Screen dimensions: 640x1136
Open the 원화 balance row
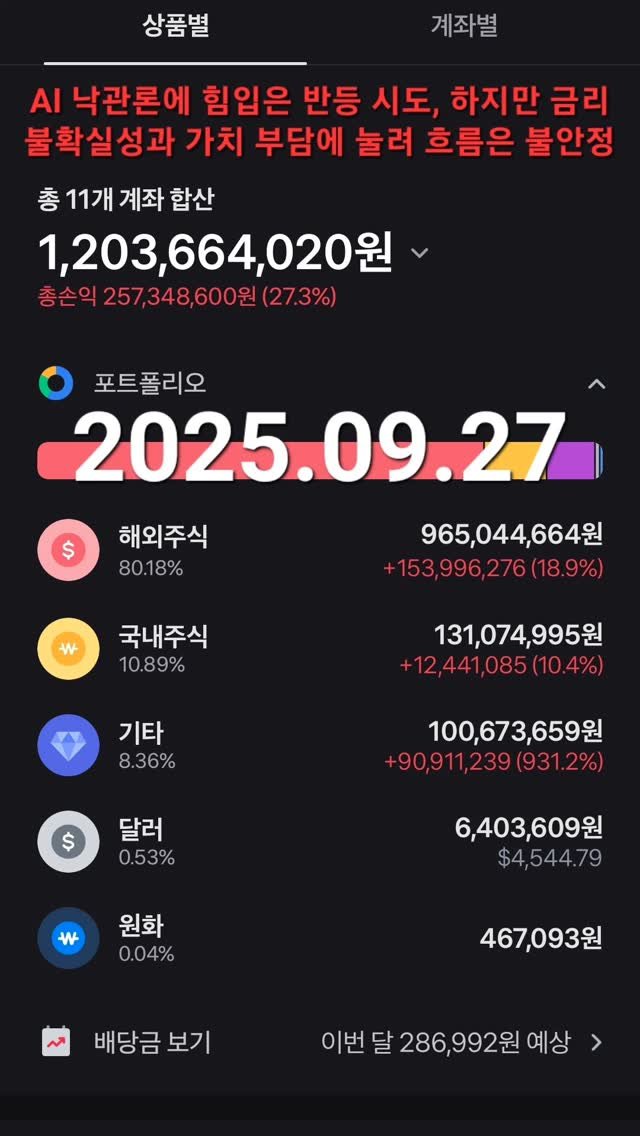320,938
